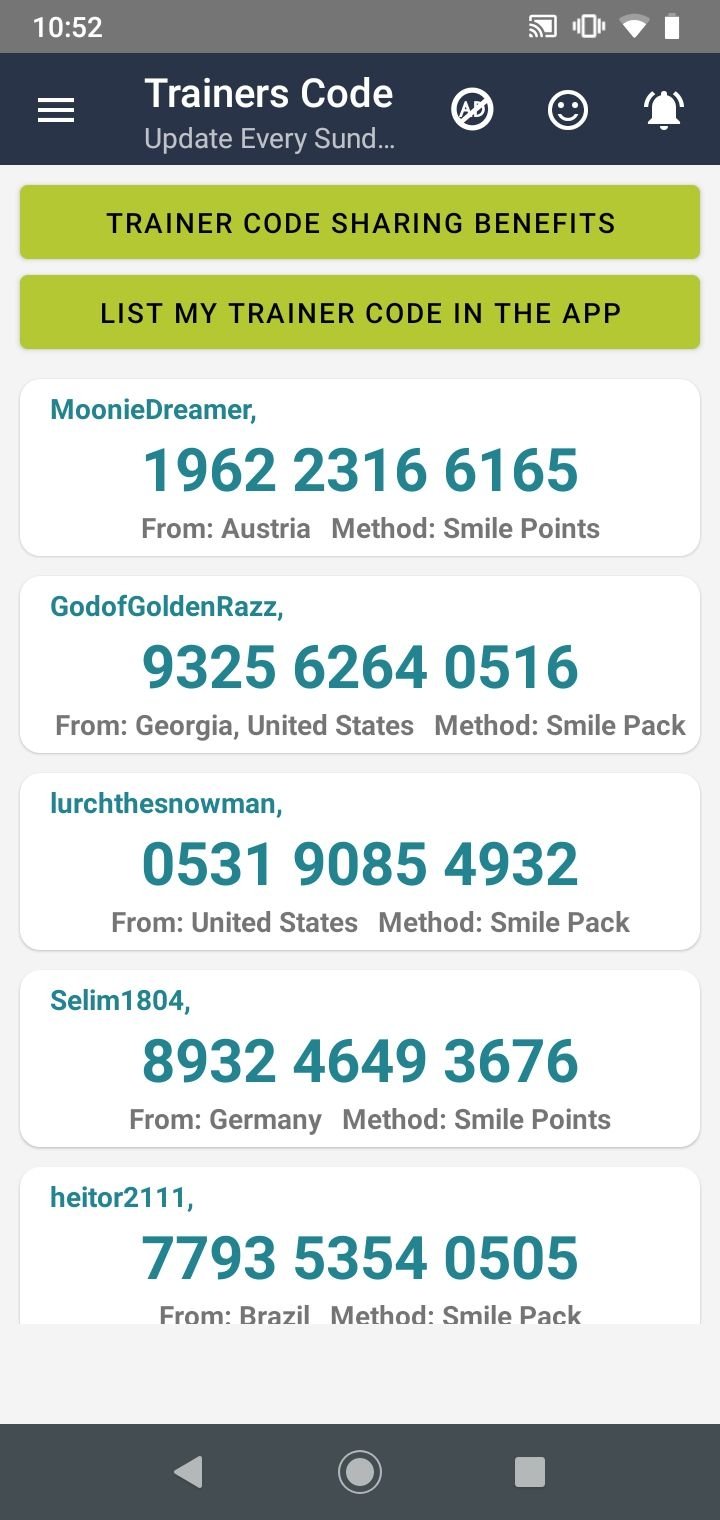Open Trainer Code Sharing Benefits
Screen dimensions: 720x1520
[360, 222]
